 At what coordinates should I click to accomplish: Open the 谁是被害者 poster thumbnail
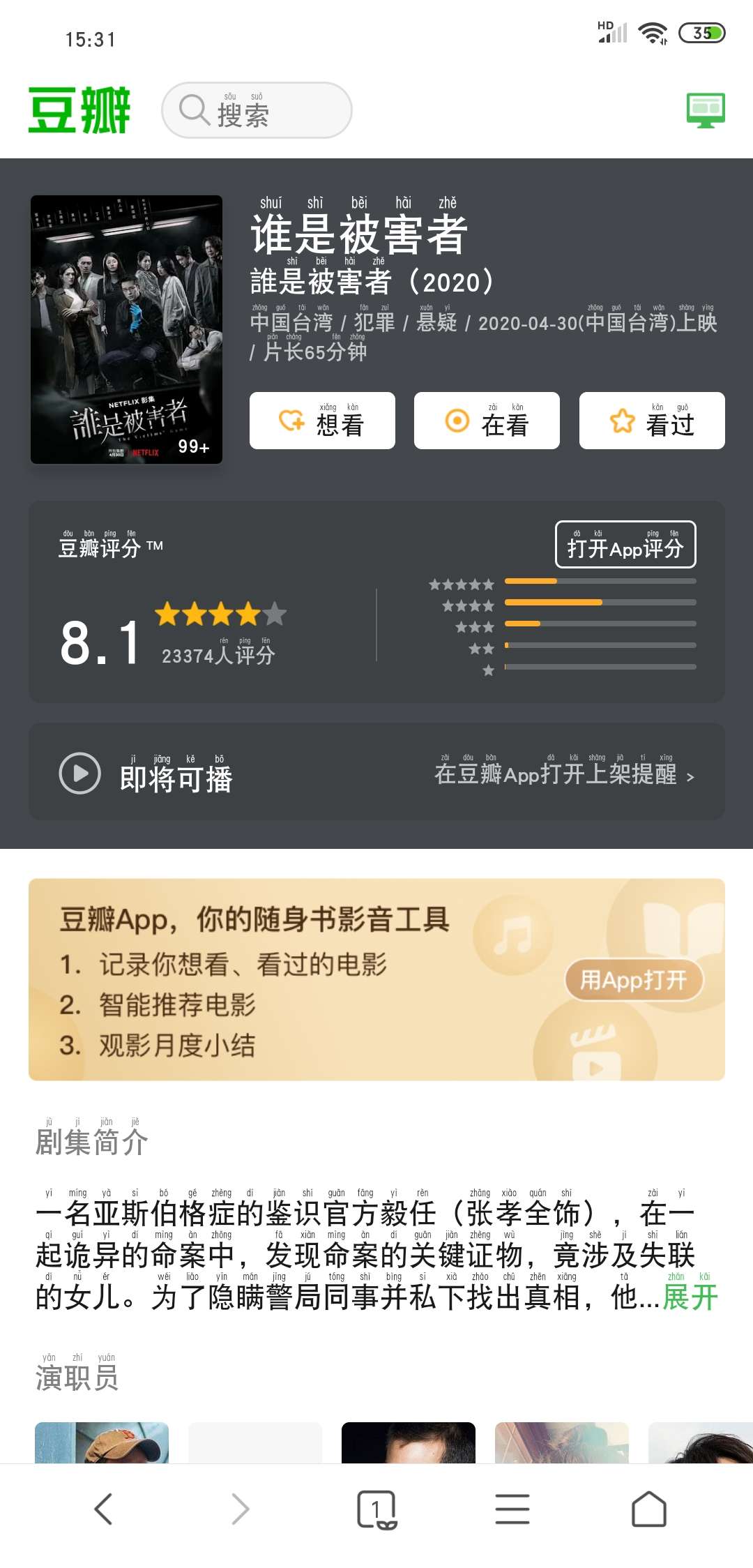(126, 329)
